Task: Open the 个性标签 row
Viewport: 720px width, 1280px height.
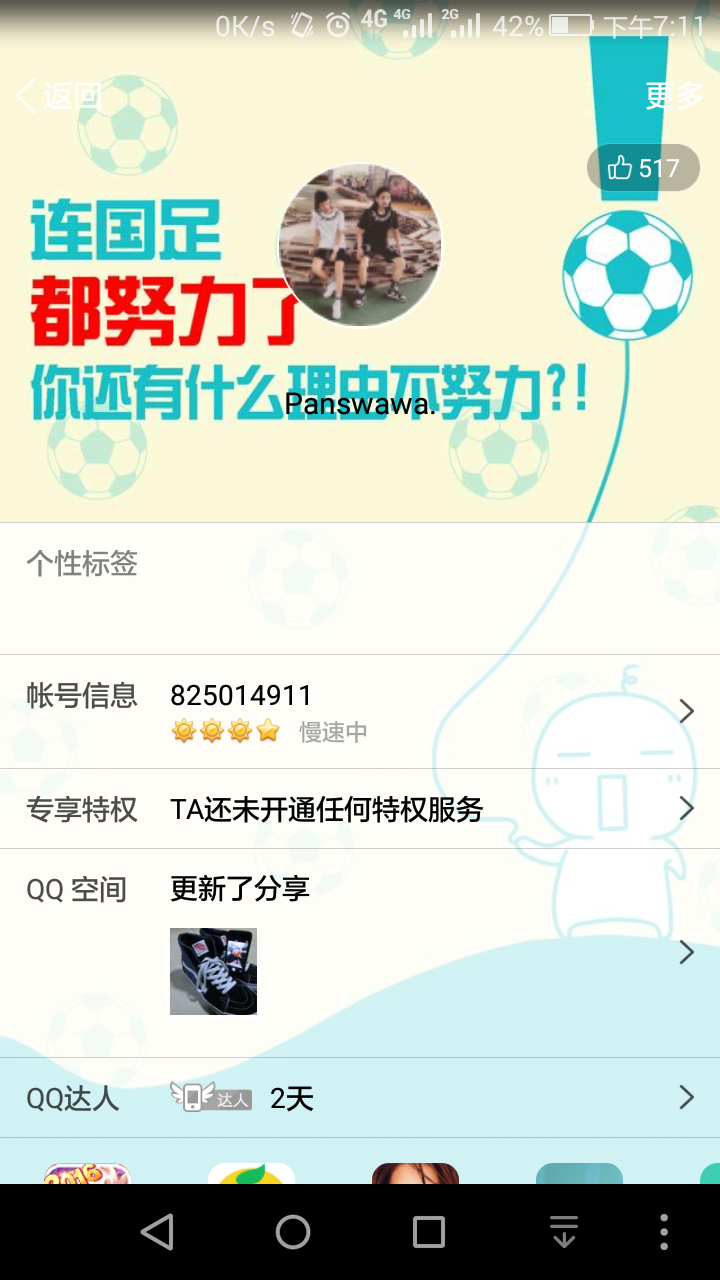Action: pyautogui.click(x=360, y=588)
